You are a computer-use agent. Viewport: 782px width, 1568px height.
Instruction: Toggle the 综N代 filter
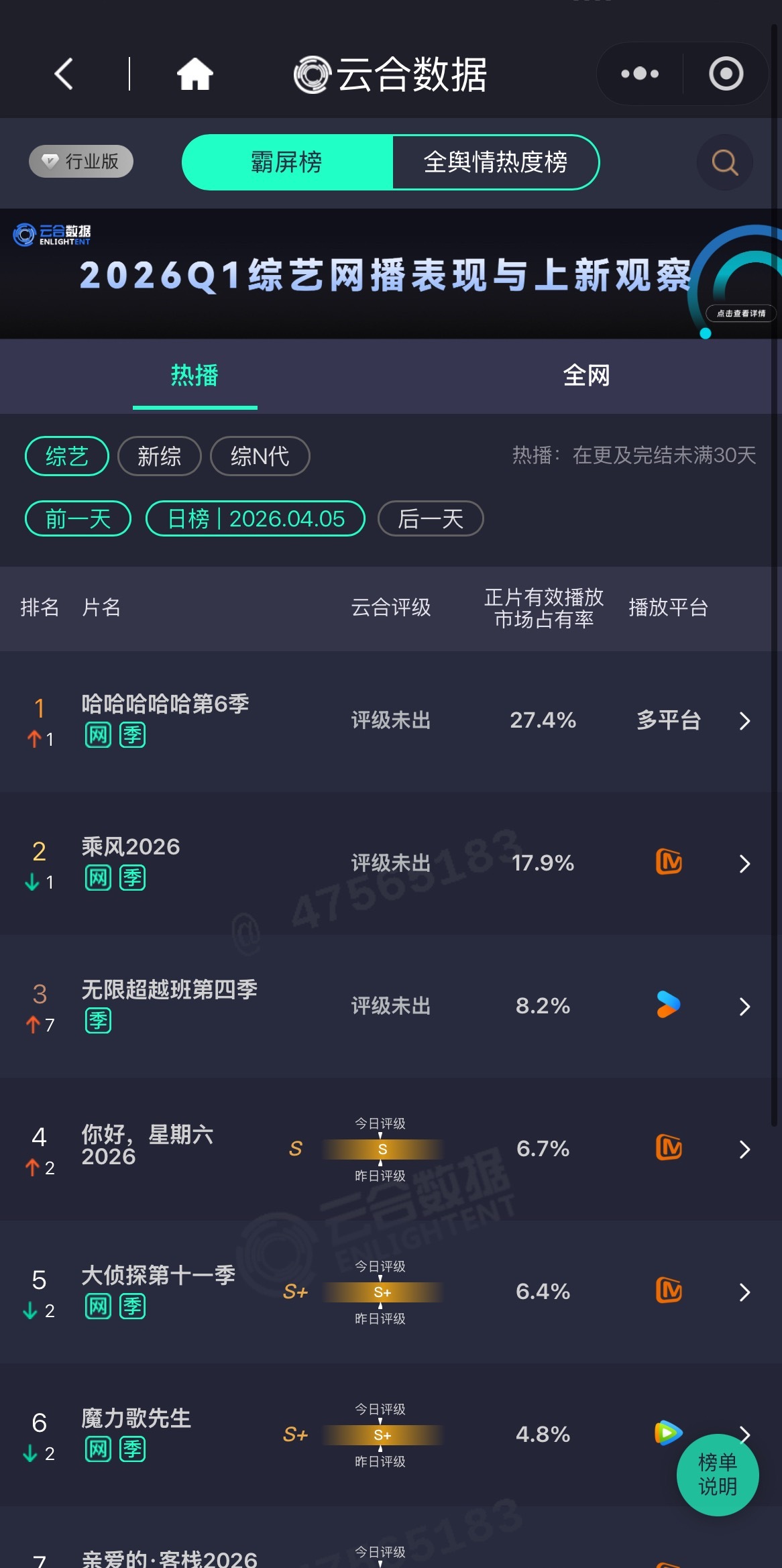tap(260, 456)
